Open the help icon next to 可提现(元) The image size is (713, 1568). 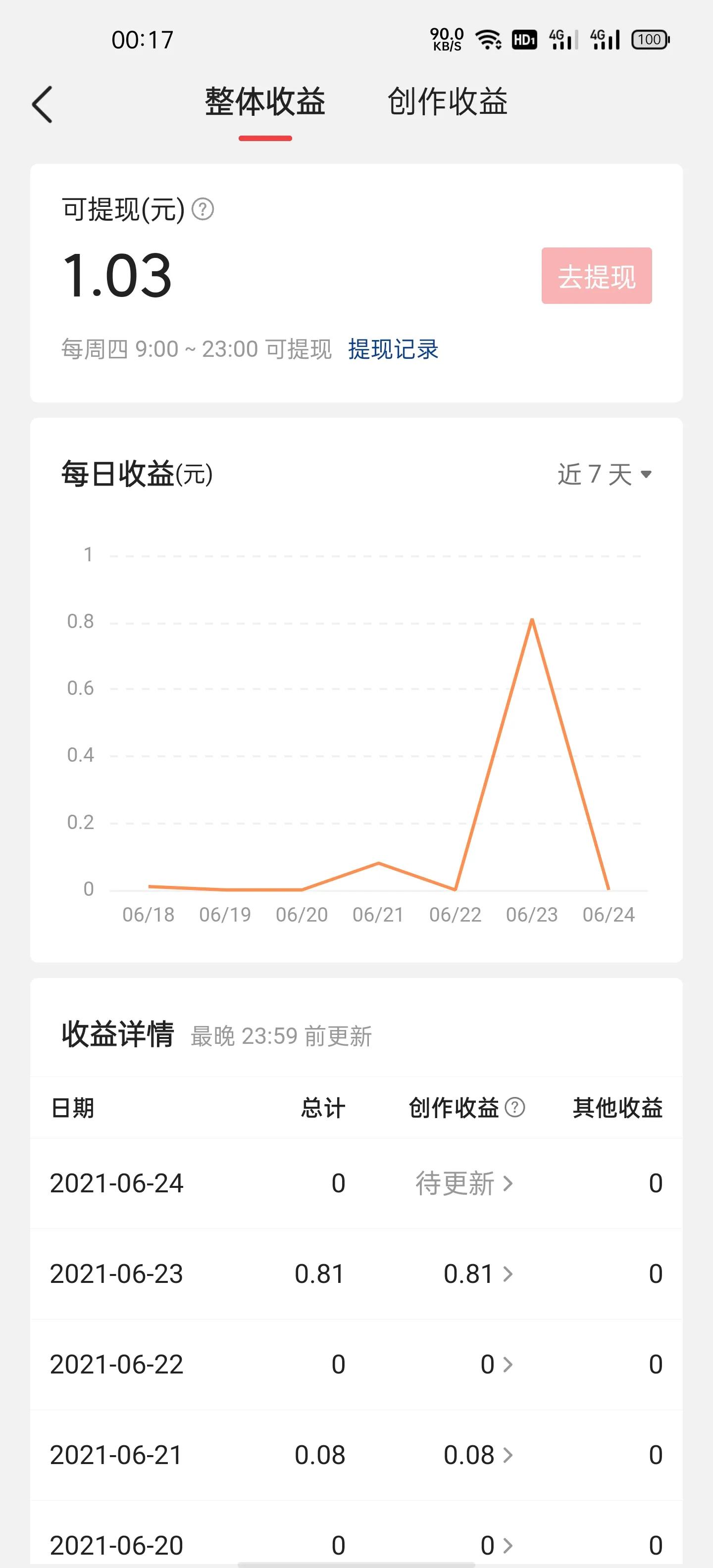click(202, 210)
